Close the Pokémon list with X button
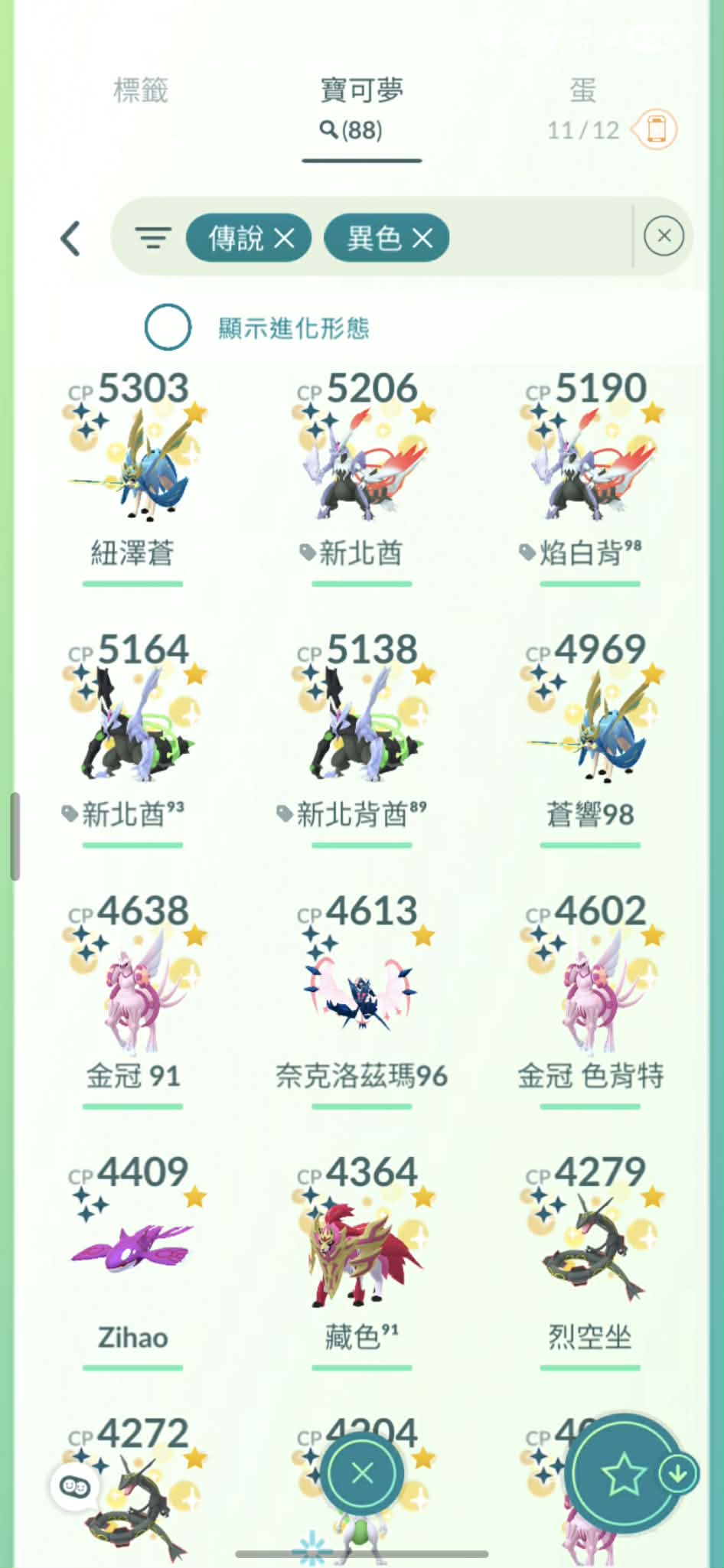This screenshot has height=1568, width=724. pos(362,1473)
